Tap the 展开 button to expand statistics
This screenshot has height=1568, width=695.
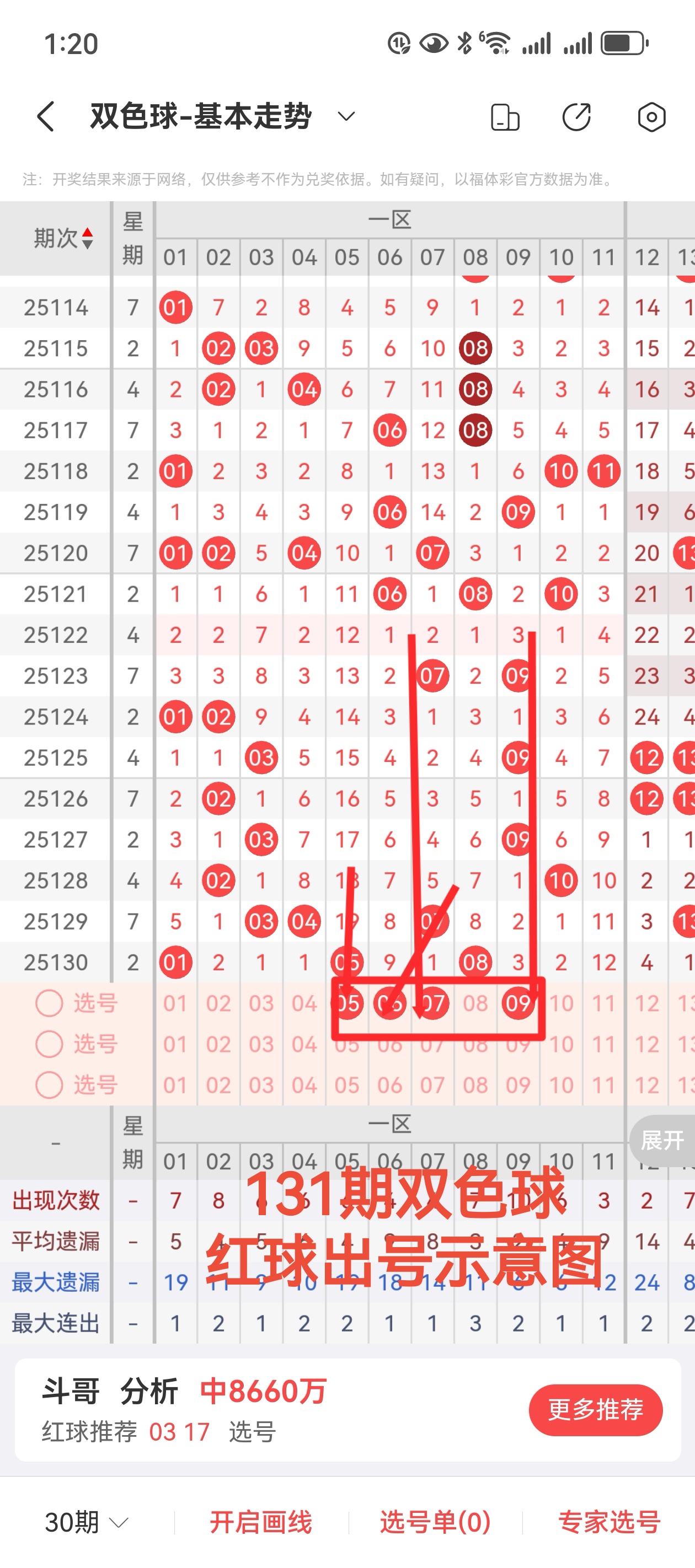(662, 1140)
